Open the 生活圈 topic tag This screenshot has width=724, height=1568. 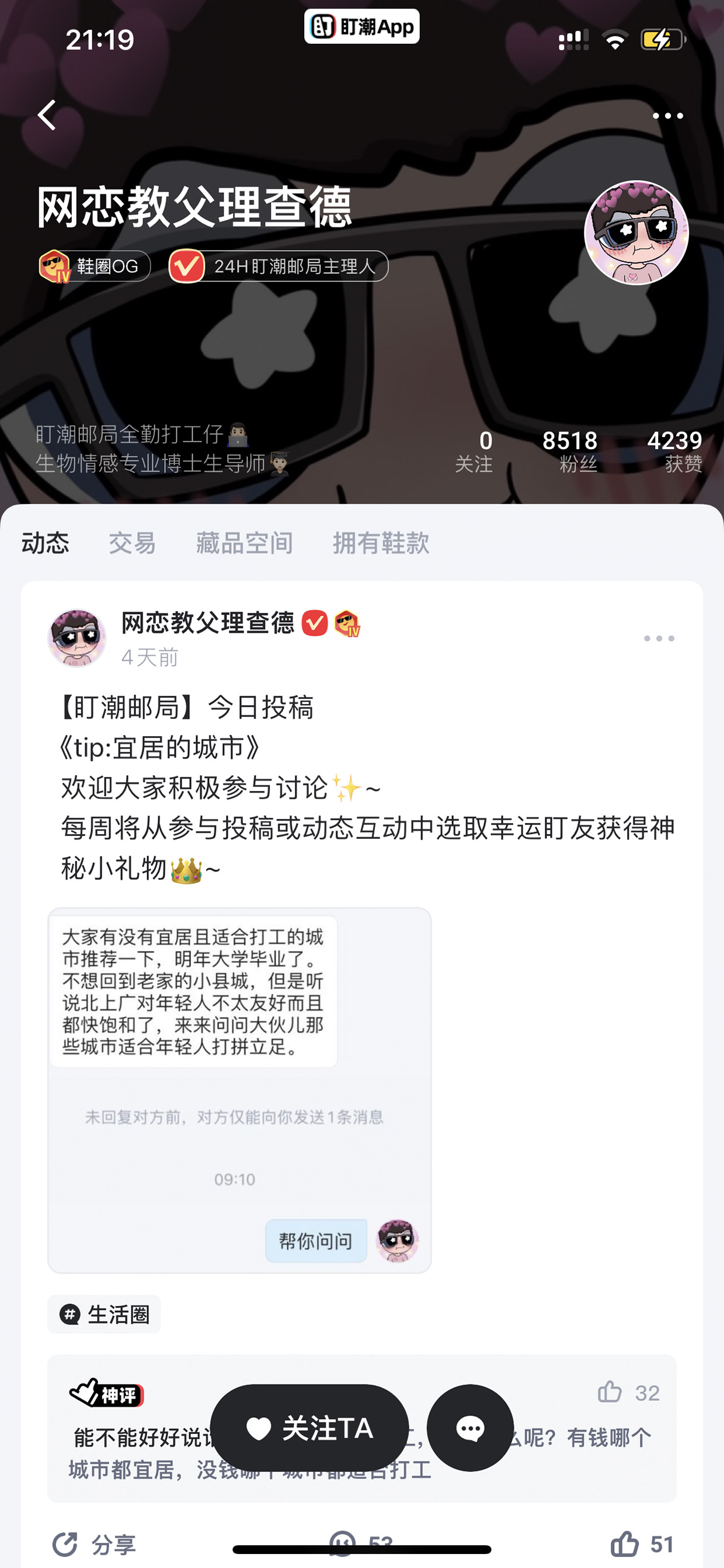click(x=104, y=1313)
